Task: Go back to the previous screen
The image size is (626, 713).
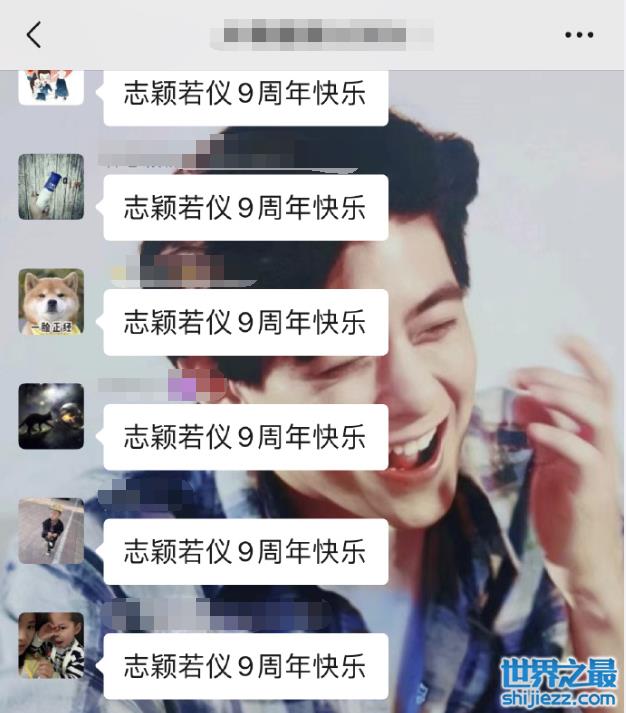Action: click(34, 35)
